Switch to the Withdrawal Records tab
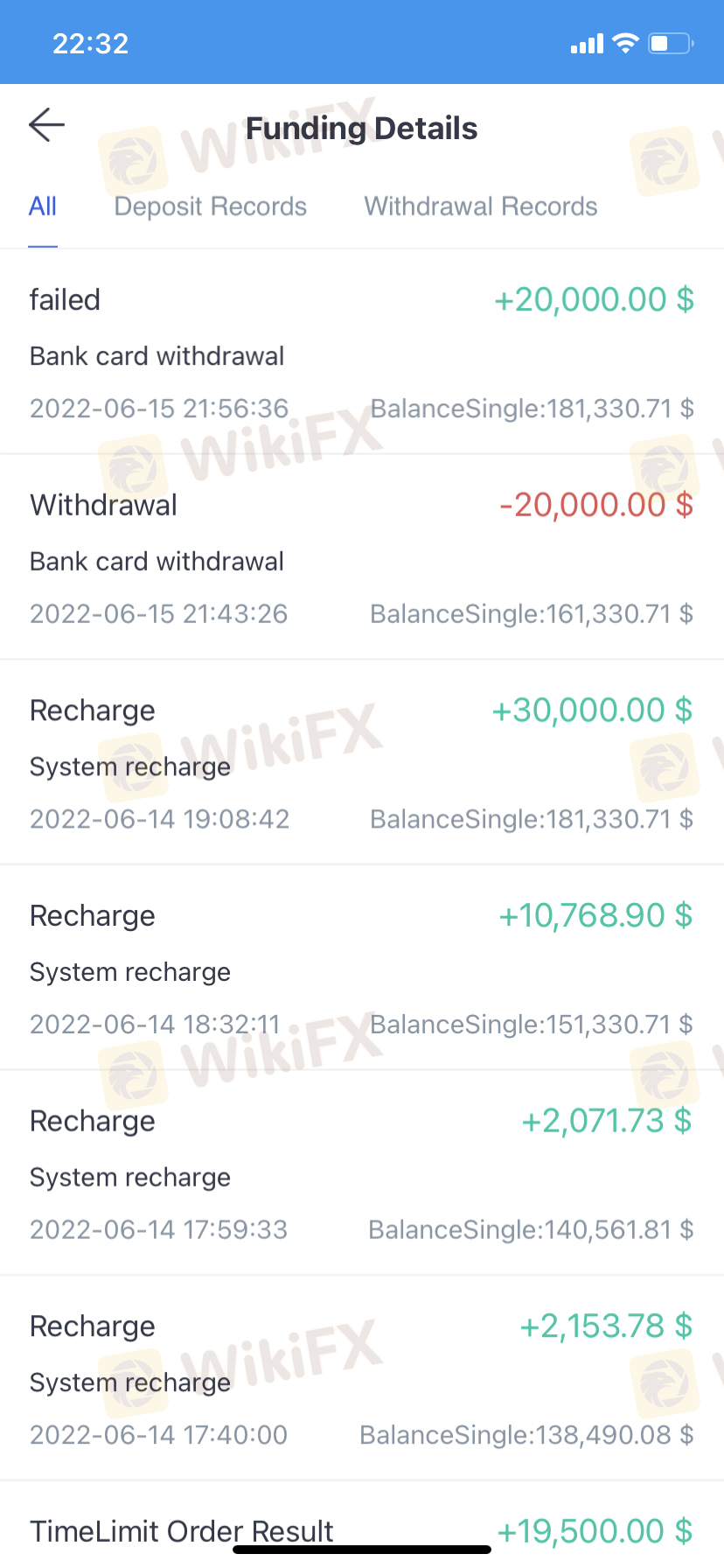The height and width of the screenshot is (1568, 724). tap(481, 206)
